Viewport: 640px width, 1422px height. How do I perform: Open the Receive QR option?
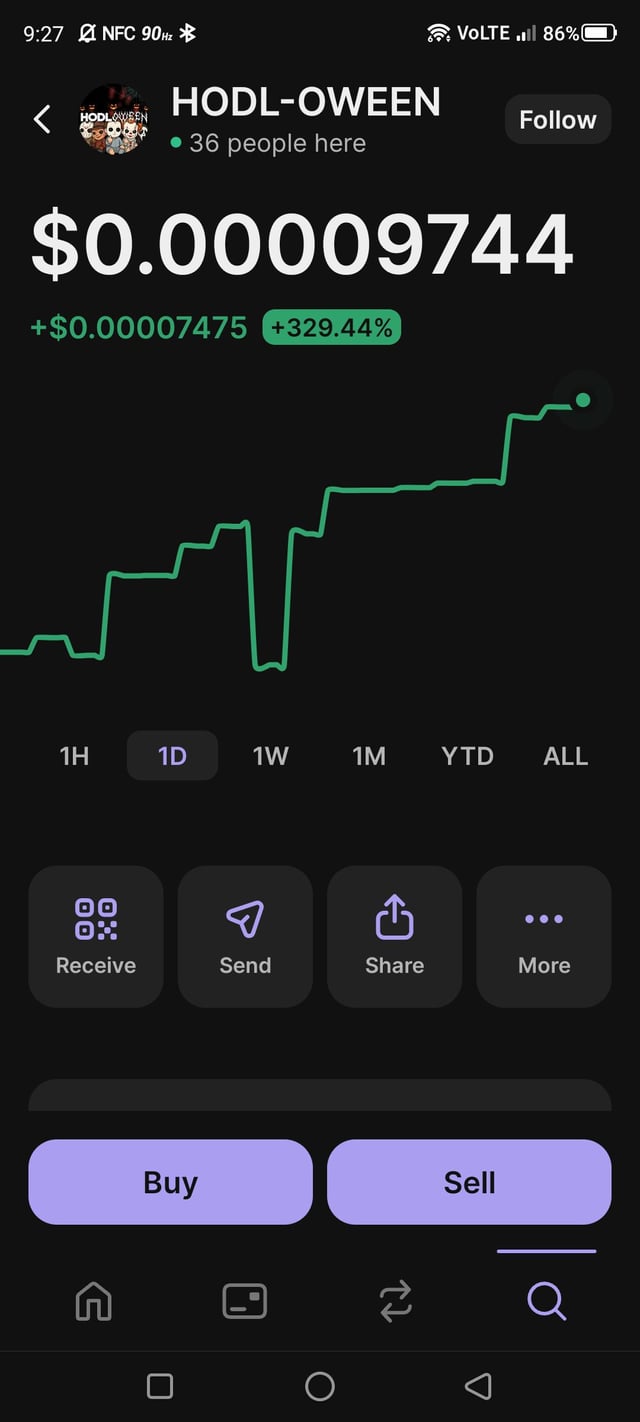(96, 936)
